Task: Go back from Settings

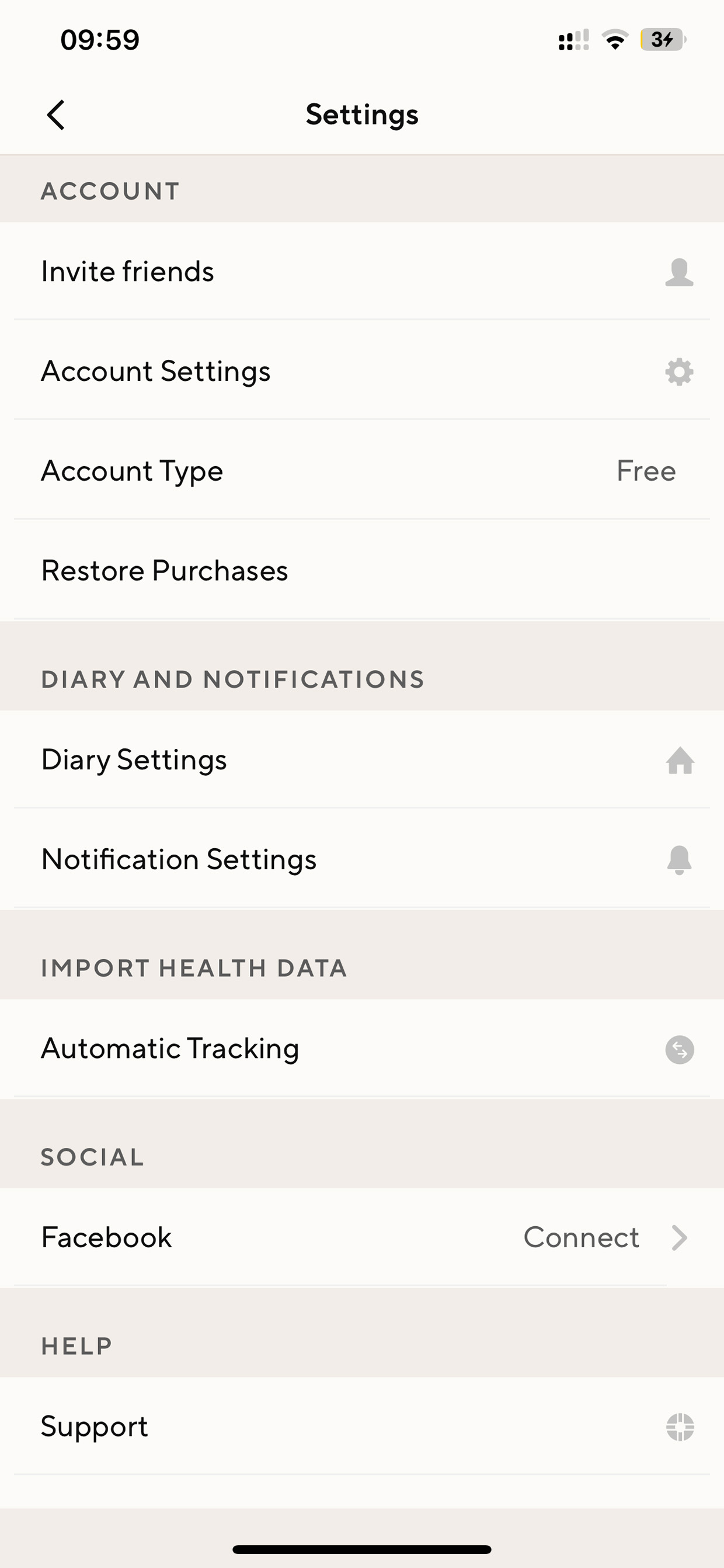Action: (x=56, y=115)
